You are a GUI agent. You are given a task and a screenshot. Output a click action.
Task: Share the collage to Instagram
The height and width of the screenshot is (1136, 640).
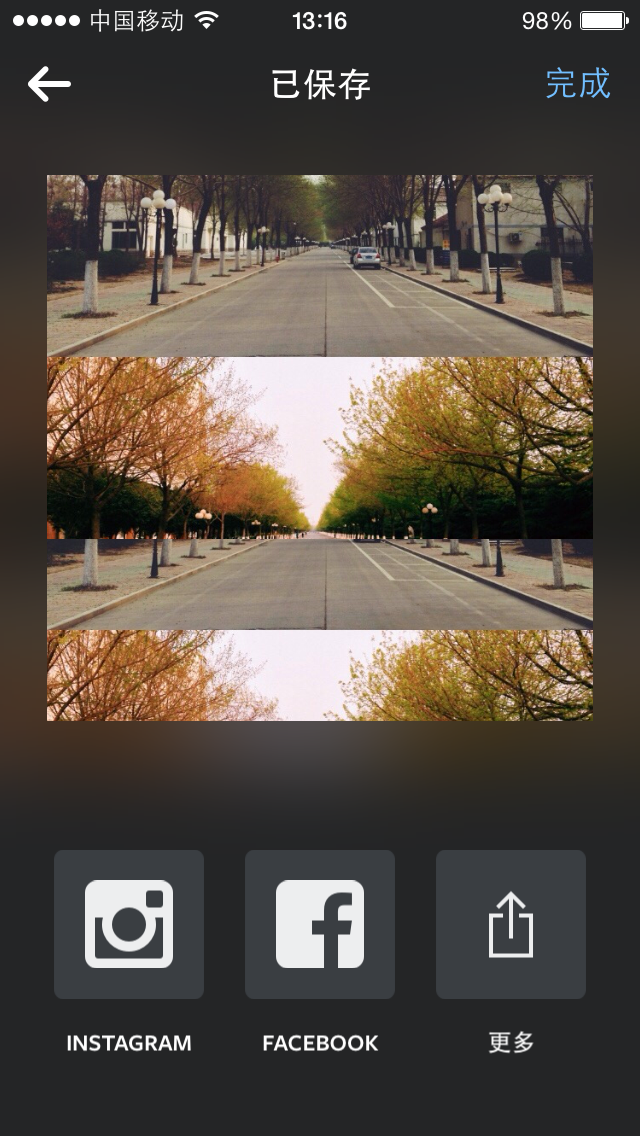click(129, 924)
